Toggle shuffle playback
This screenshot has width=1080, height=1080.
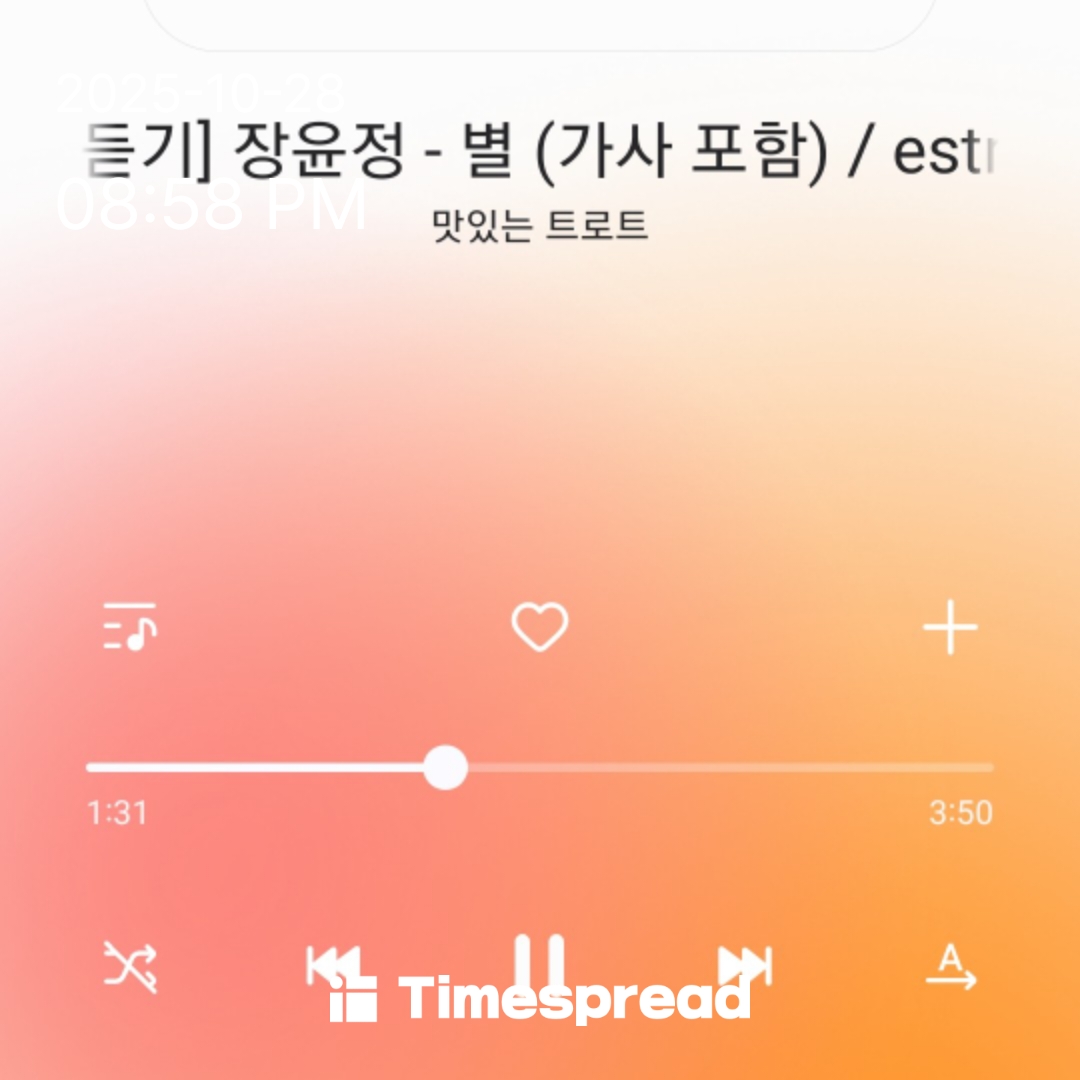click(130, 966)
